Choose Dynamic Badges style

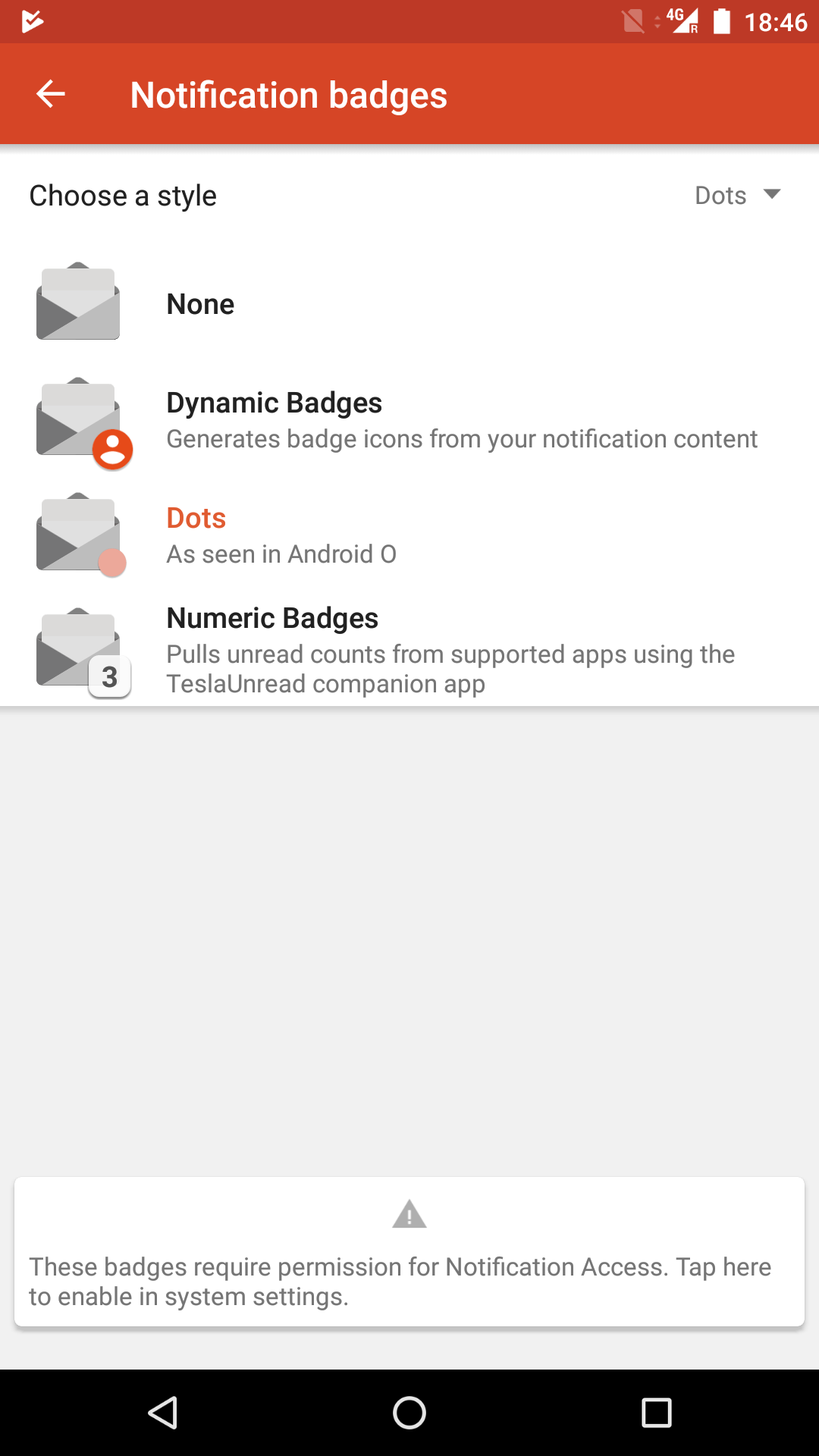pos(409,419)
